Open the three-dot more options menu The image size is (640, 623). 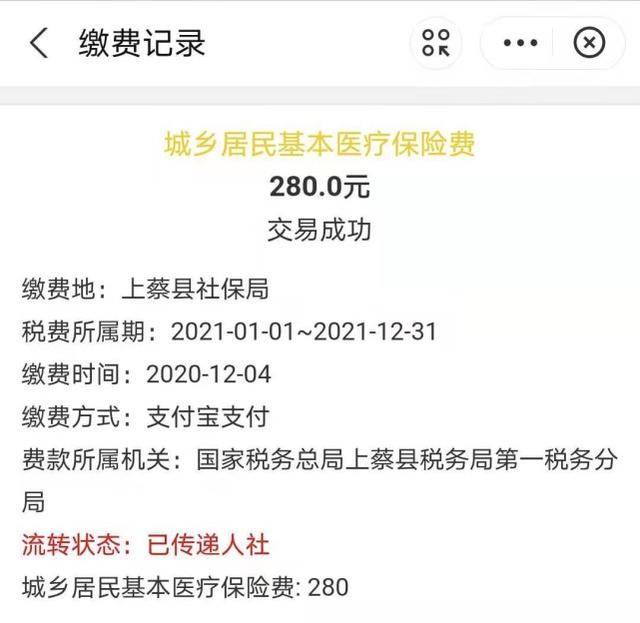coord(521,43)
